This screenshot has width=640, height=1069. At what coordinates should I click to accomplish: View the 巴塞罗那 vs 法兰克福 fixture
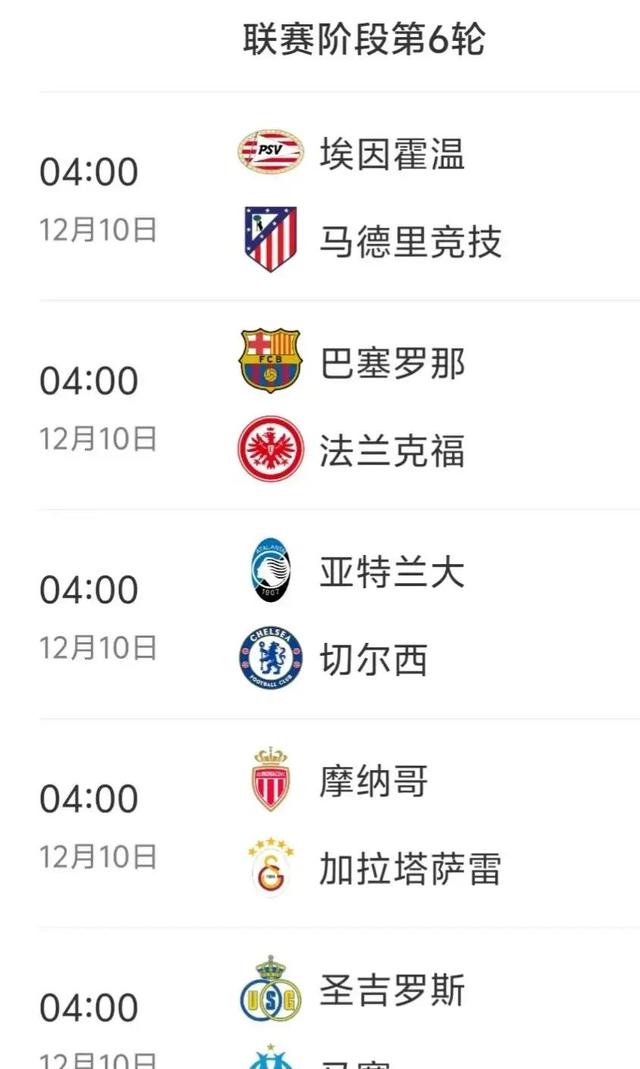tap(340, 406)
